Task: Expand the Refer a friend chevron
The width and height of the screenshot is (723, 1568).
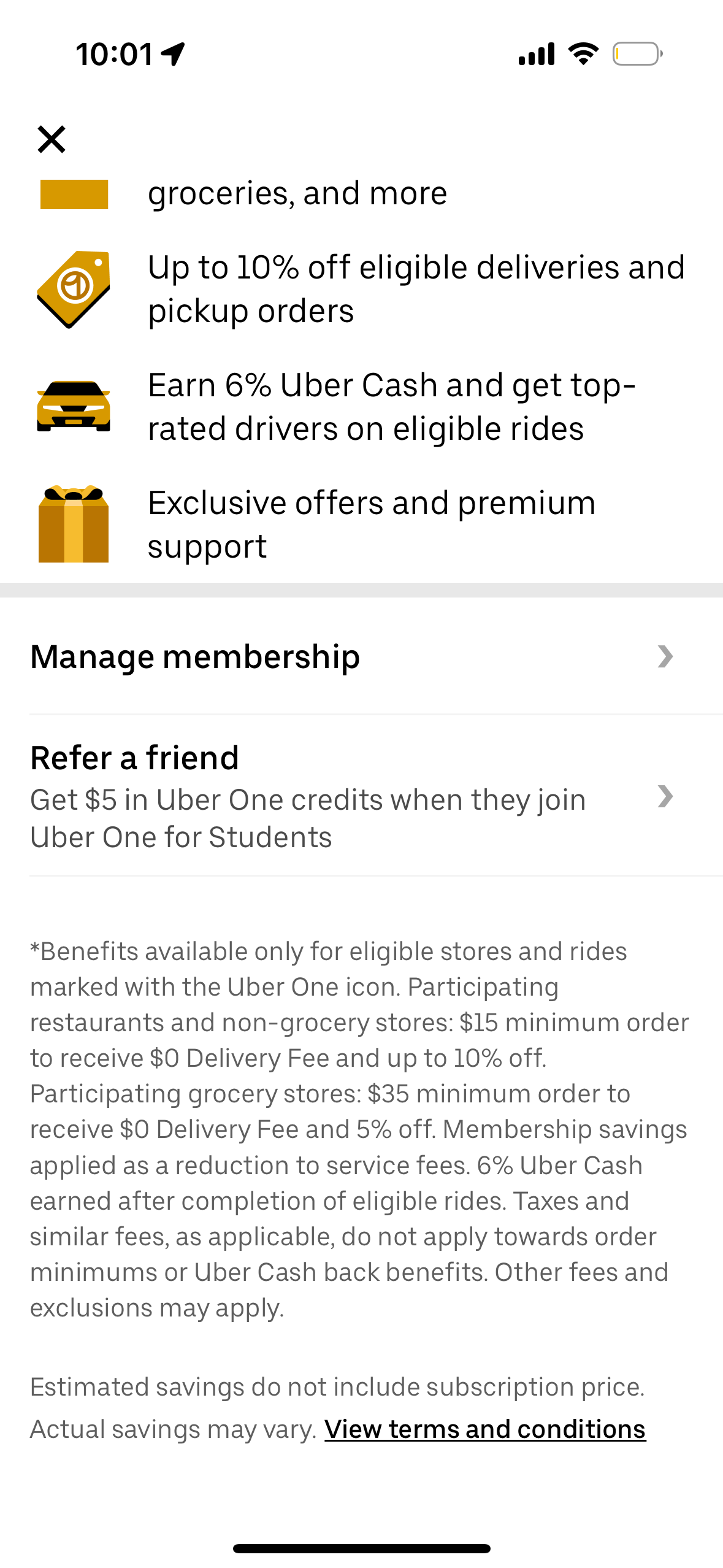Action: point(666,797)
